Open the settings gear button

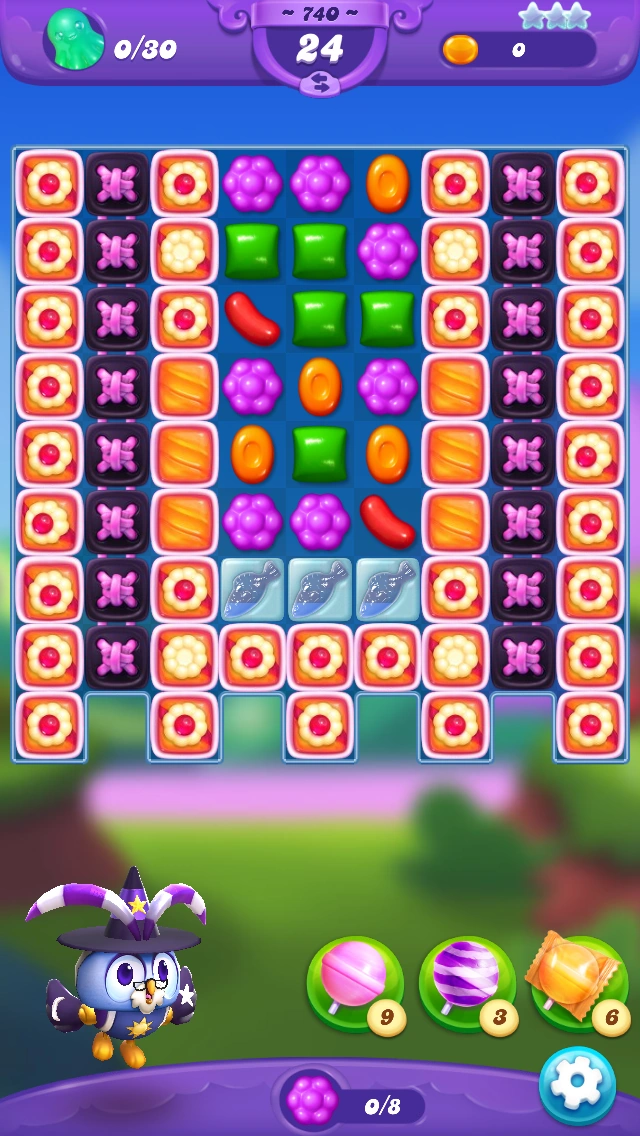577,1085
